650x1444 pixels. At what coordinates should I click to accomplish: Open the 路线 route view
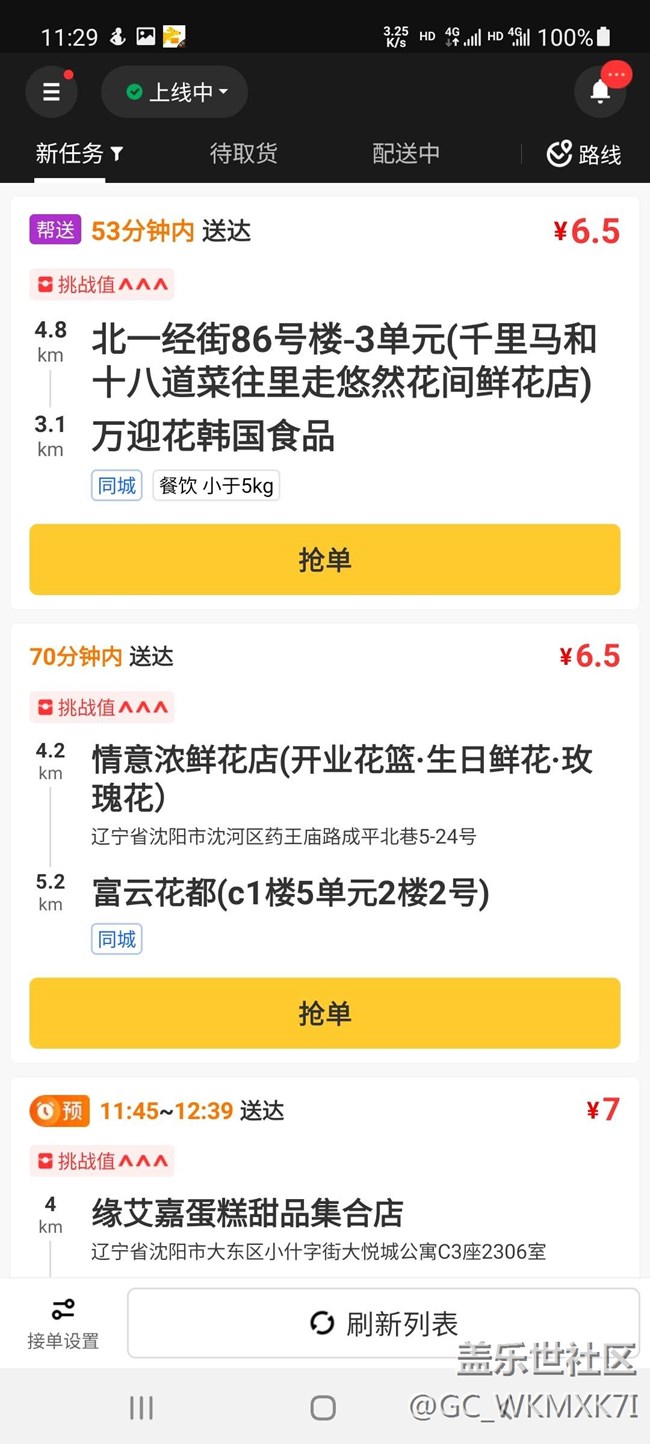point(584,154)
